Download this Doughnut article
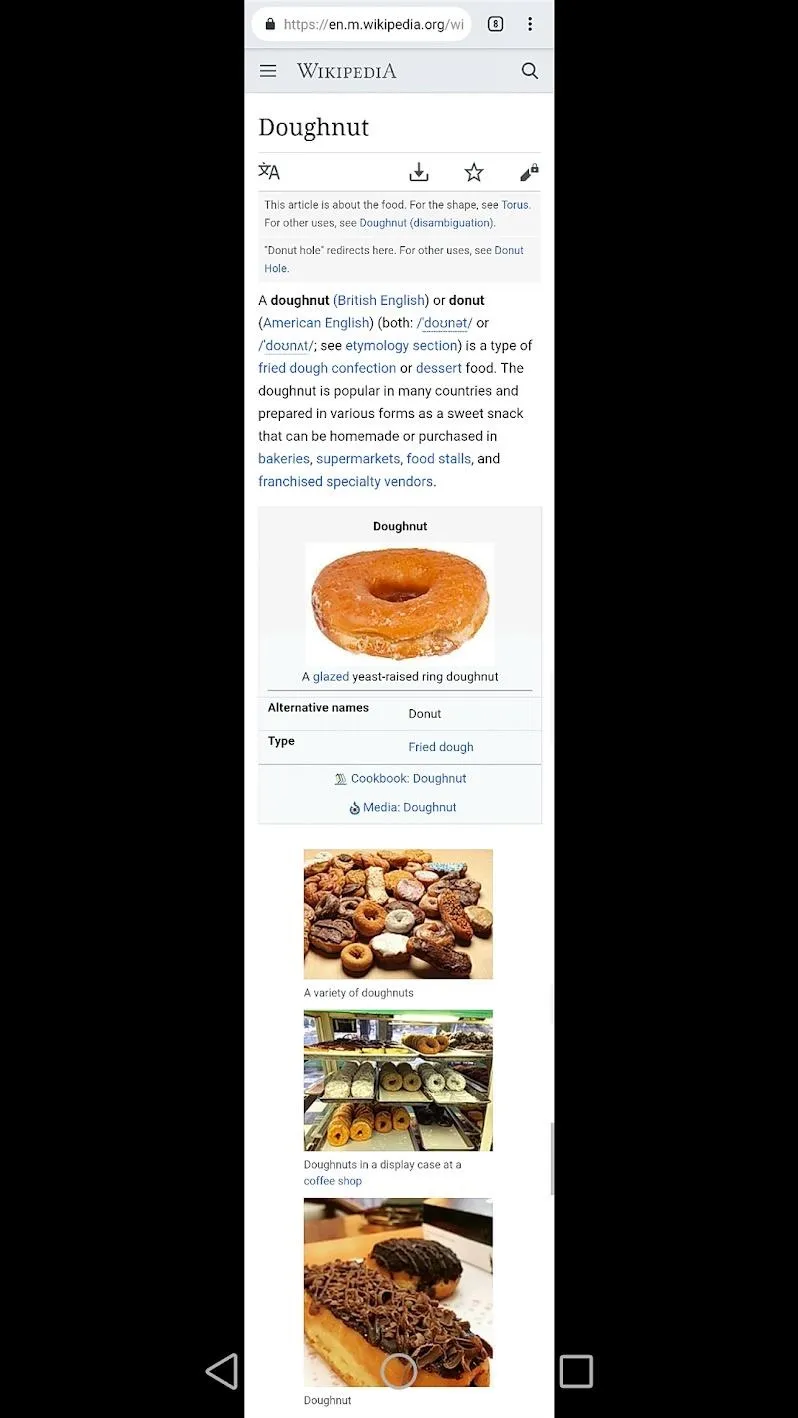This screenshot has height=1418, width=798. [x=419, y=172]
